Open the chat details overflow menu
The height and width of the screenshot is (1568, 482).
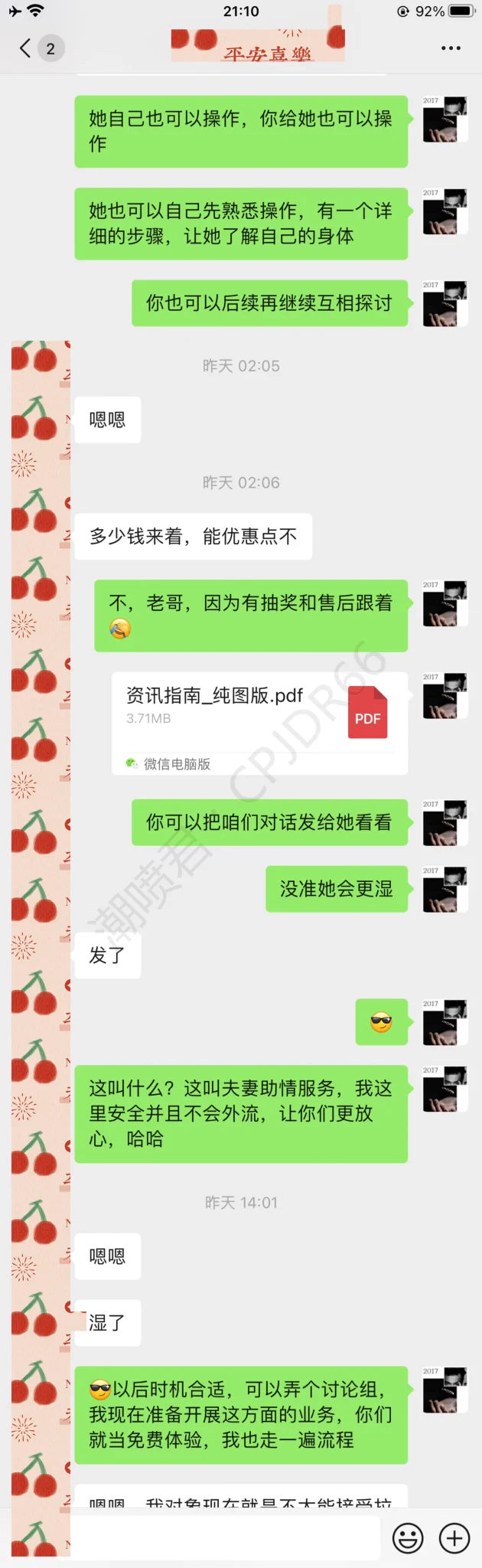[451, 48]
